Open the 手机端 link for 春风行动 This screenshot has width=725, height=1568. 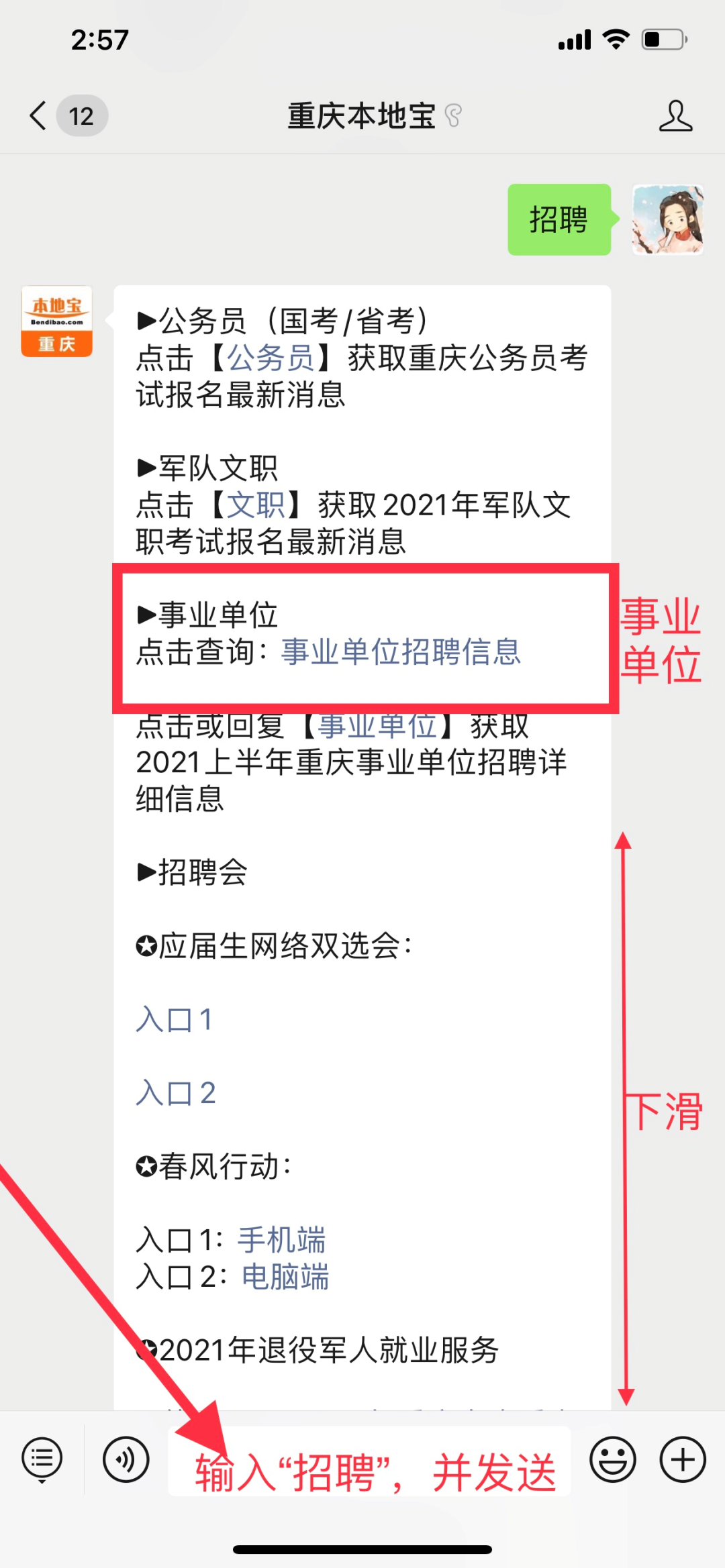point(281,1239)
